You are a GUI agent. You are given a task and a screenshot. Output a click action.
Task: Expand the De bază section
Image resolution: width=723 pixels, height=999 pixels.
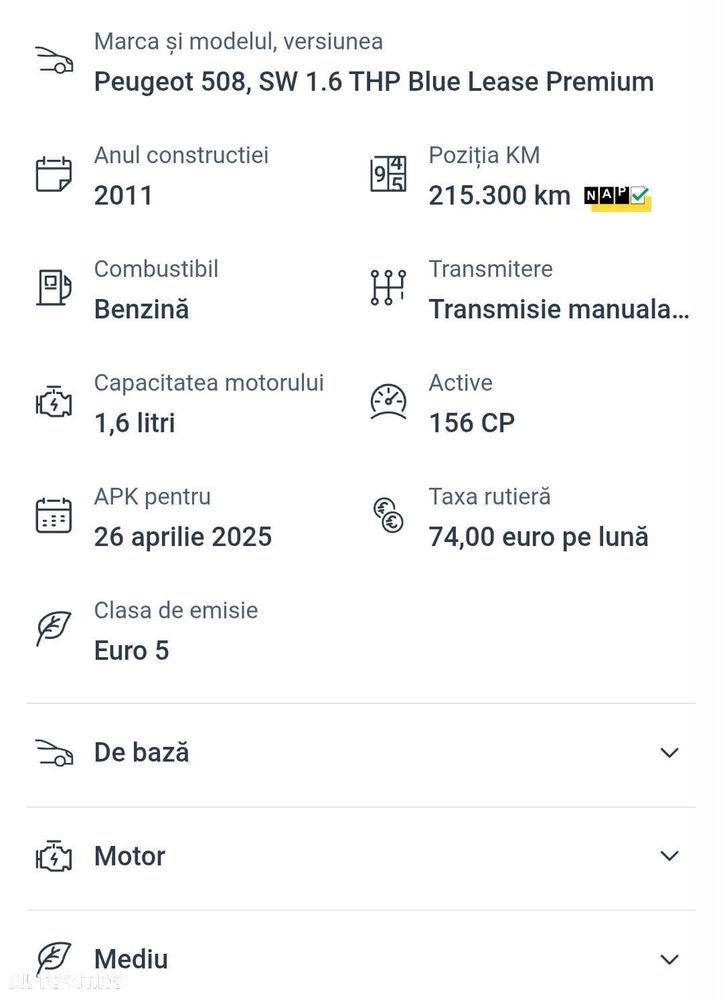(x=669, y=753)
